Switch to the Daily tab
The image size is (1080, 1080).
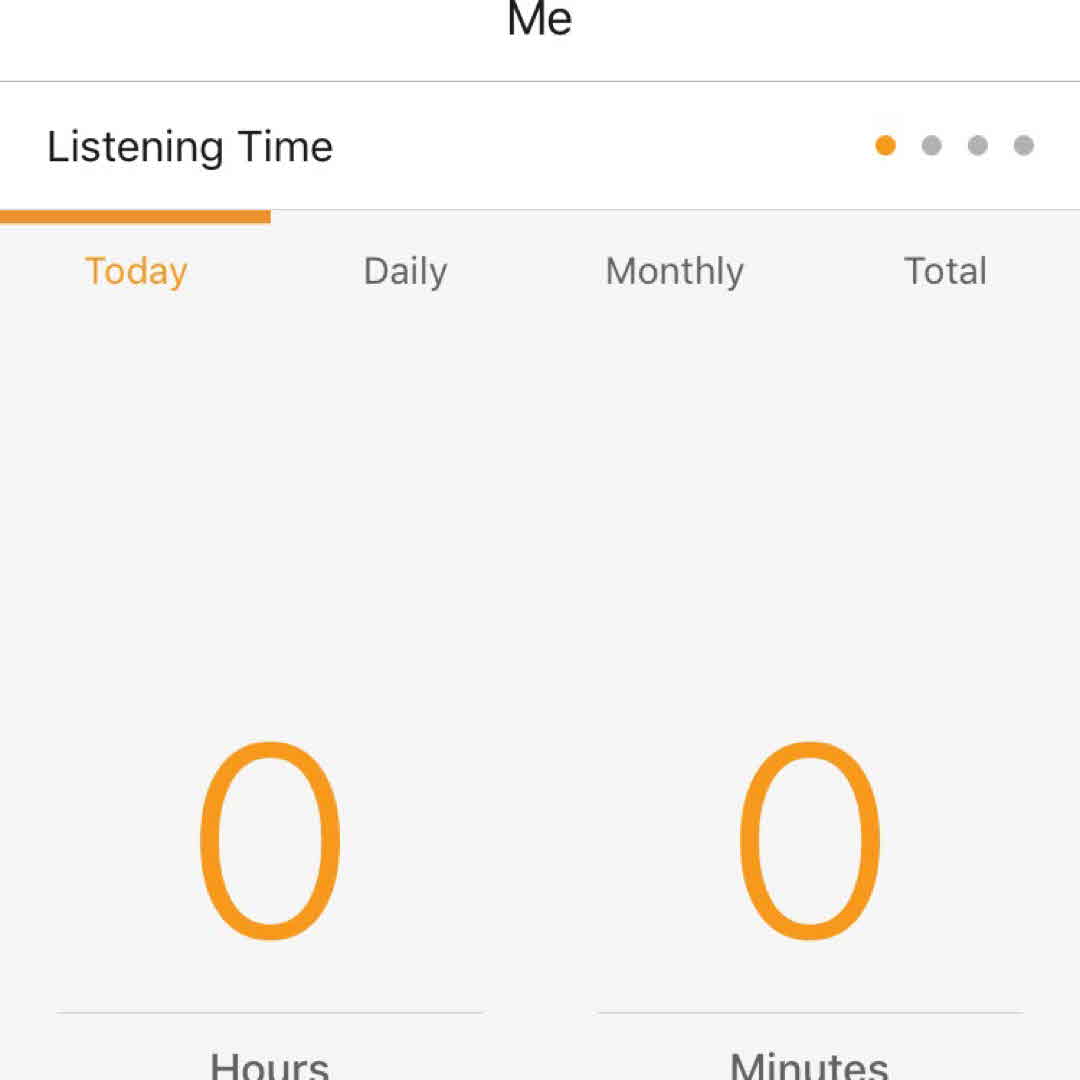(x=405, y=271)
